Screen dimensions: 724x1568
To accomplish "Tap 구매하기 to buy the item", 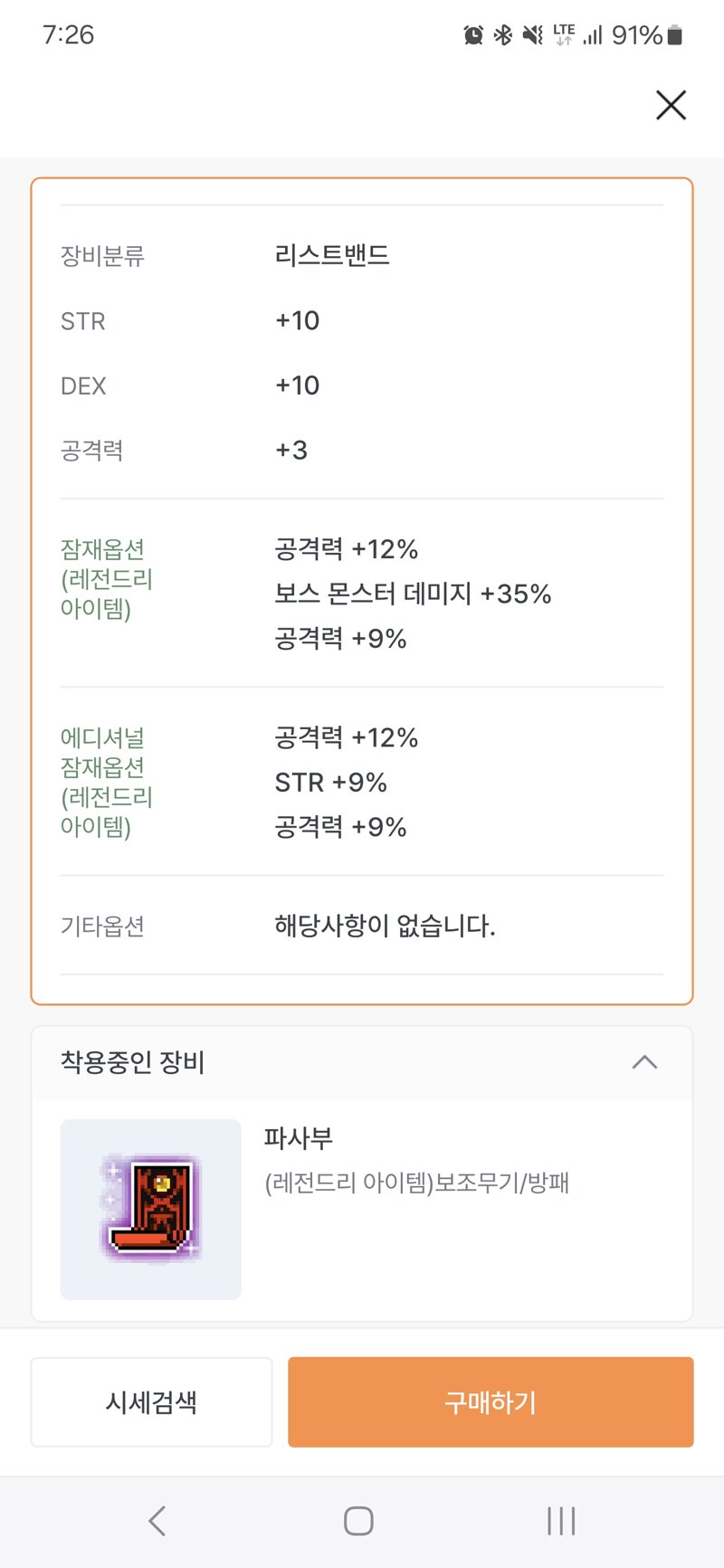I will coord(491,1402).
